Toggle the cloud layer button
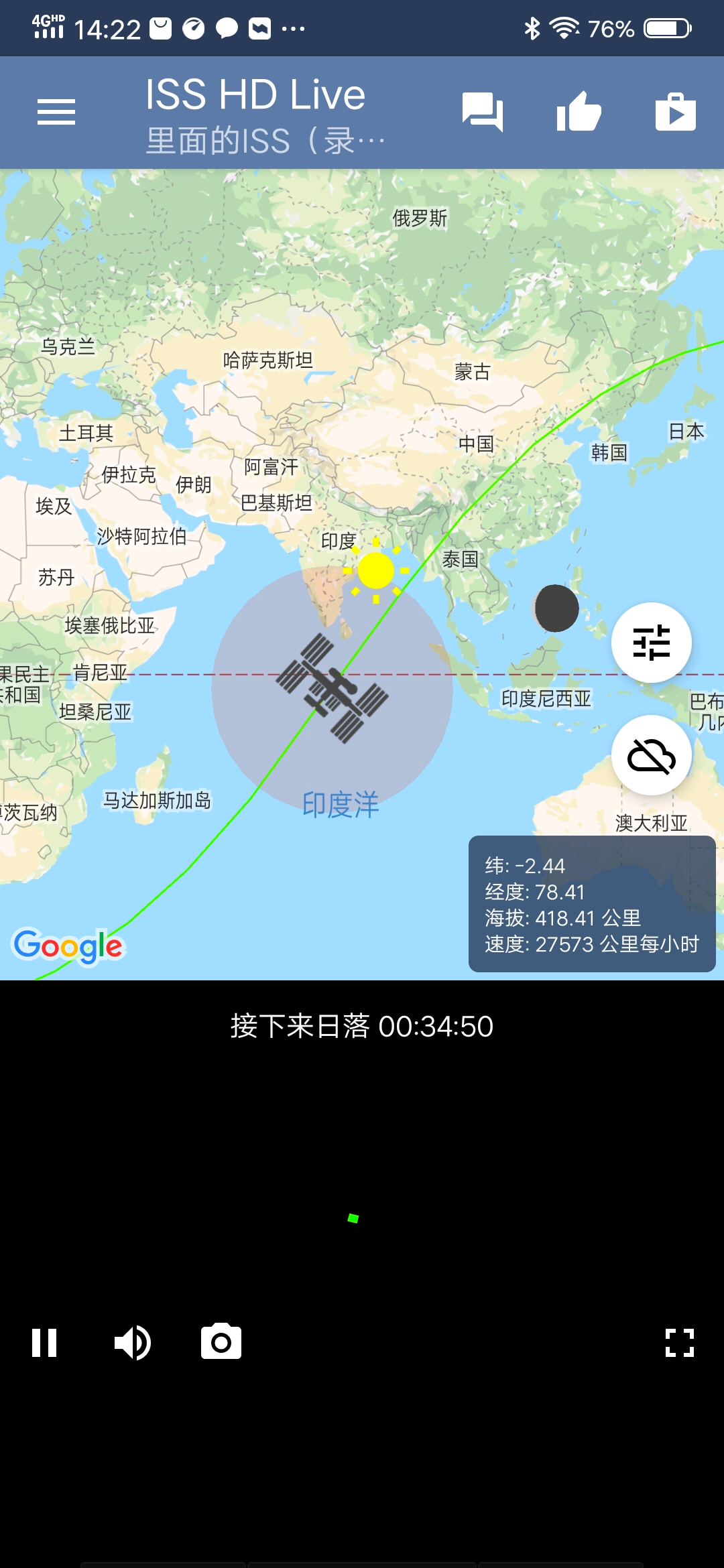The image size is (724, 1568). pyautogui.click(x=651, y=756)
